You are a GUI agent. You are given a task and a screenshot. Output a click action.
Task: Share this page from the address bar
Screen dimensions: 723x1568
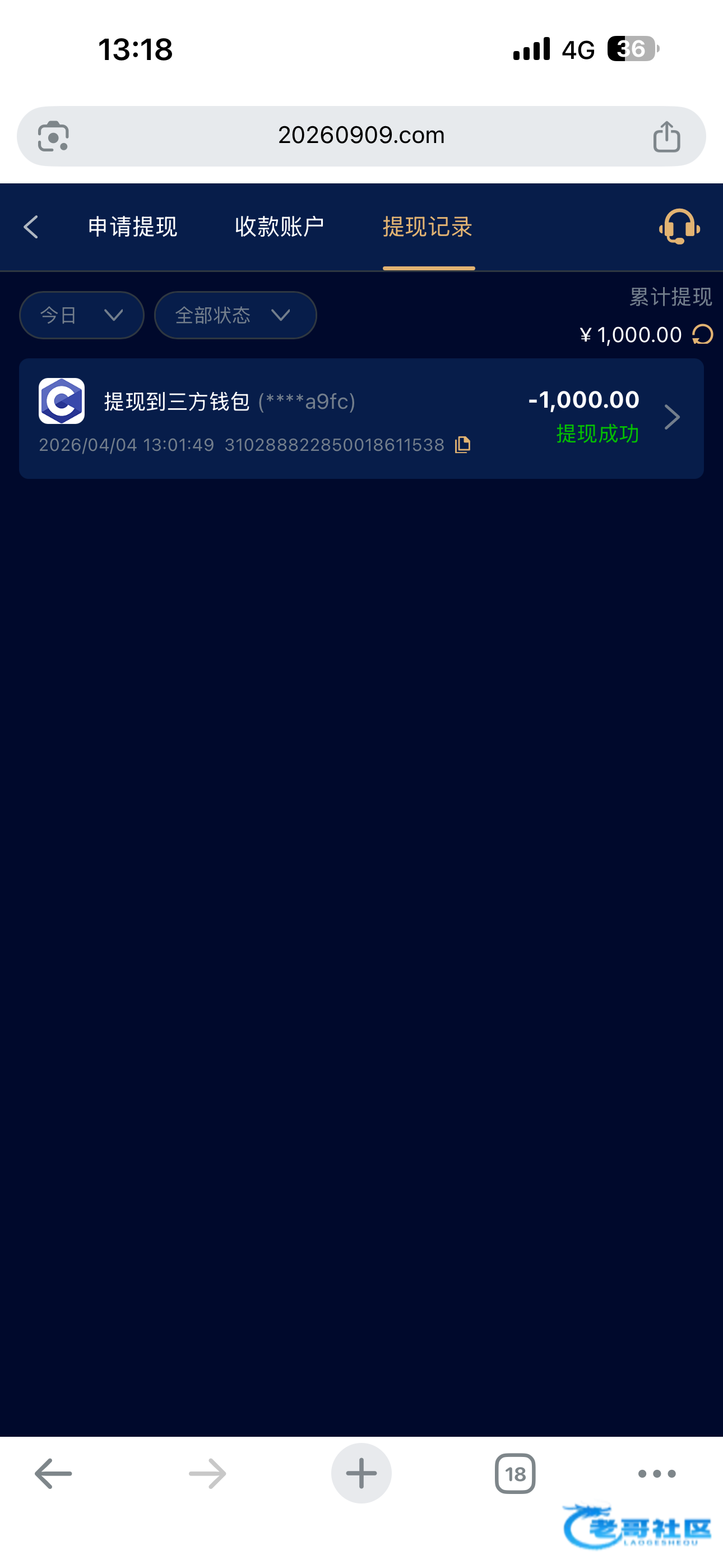click(x=666, y=136)
